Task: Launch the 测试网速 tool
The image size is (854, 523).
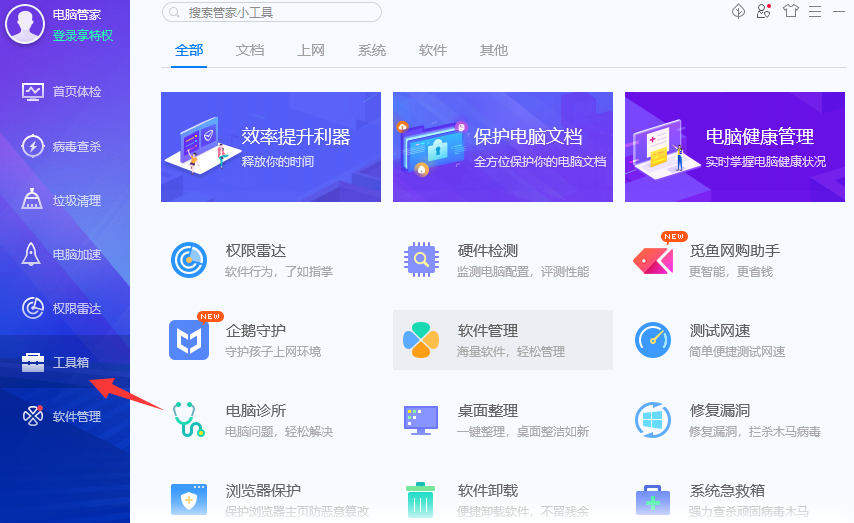Action: [x=722, y=340]
